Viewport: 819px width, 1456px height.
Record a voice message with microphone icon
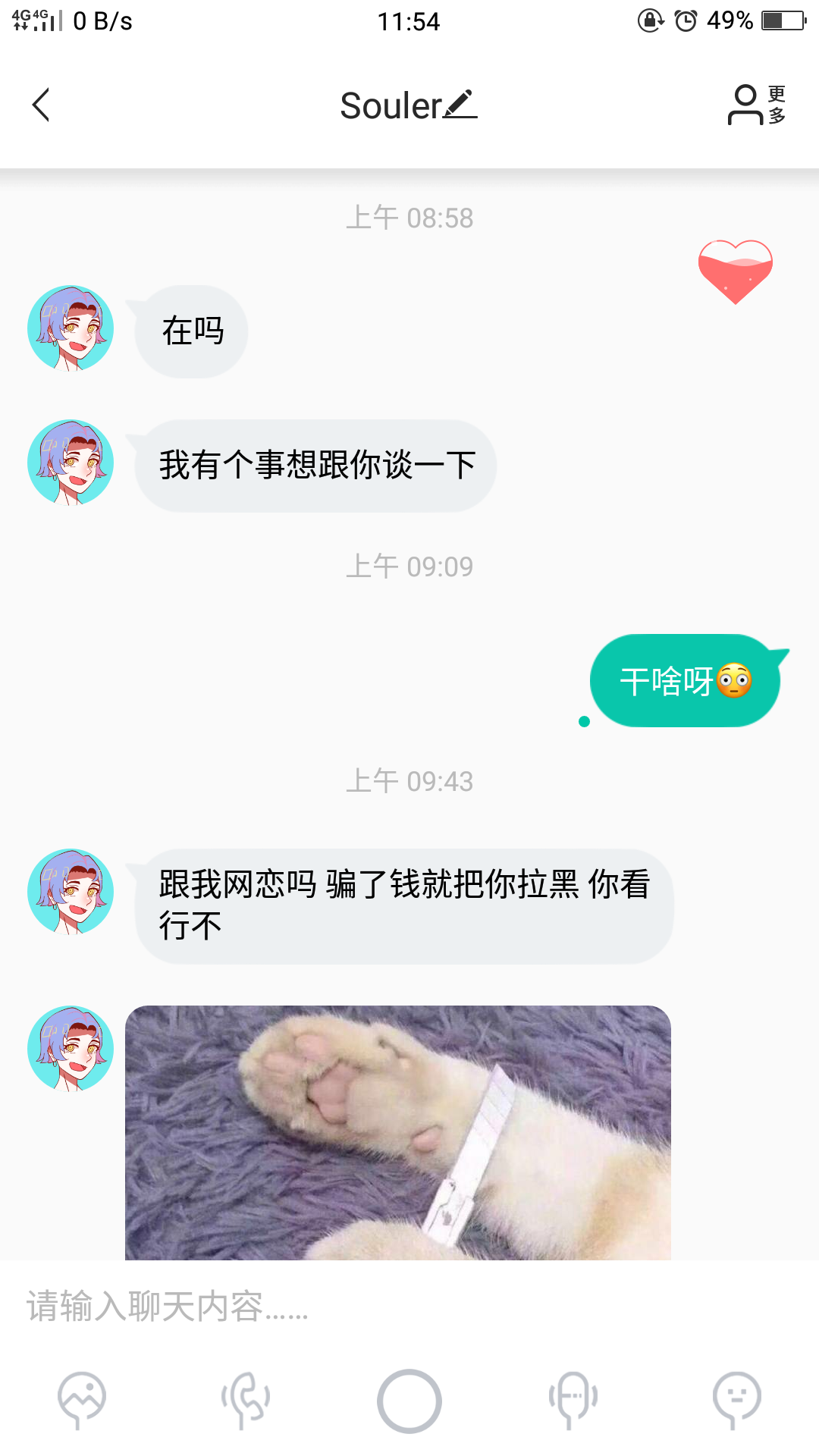coord(573,1400)
